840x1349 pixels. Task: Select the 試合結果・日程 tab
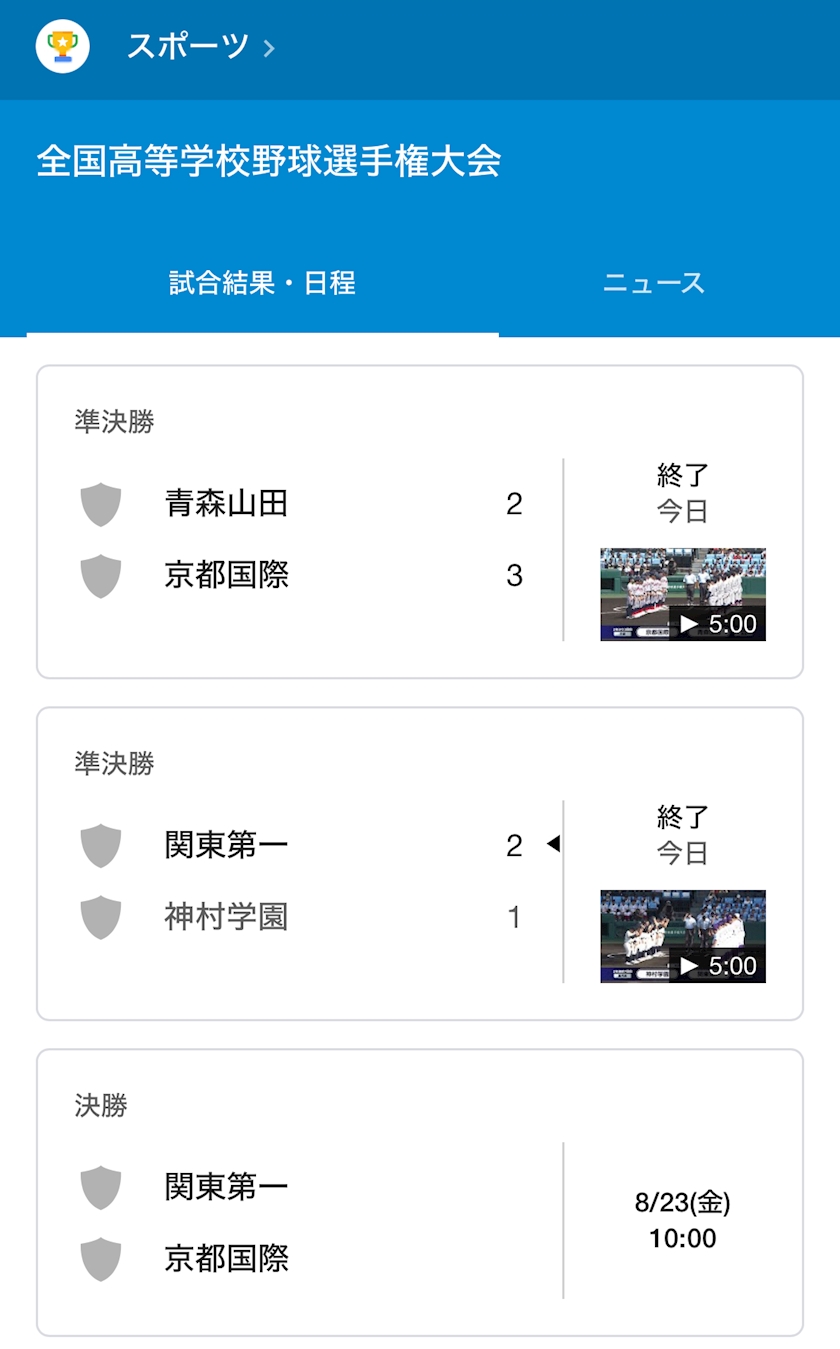262,283
